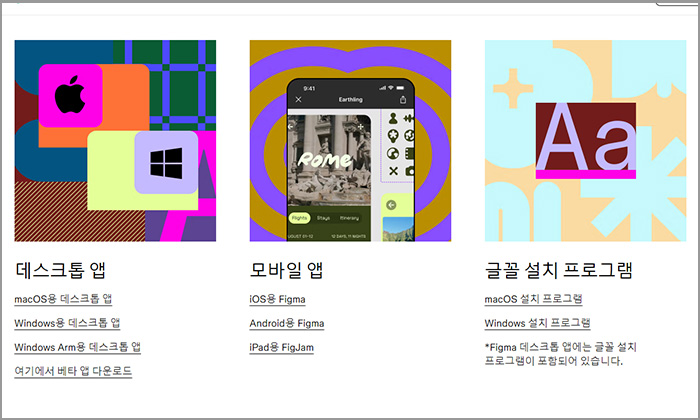Open the macOS용 데스크톱 앱 link
The height and width of the screenshot is (420, 700).
point(63,299)
